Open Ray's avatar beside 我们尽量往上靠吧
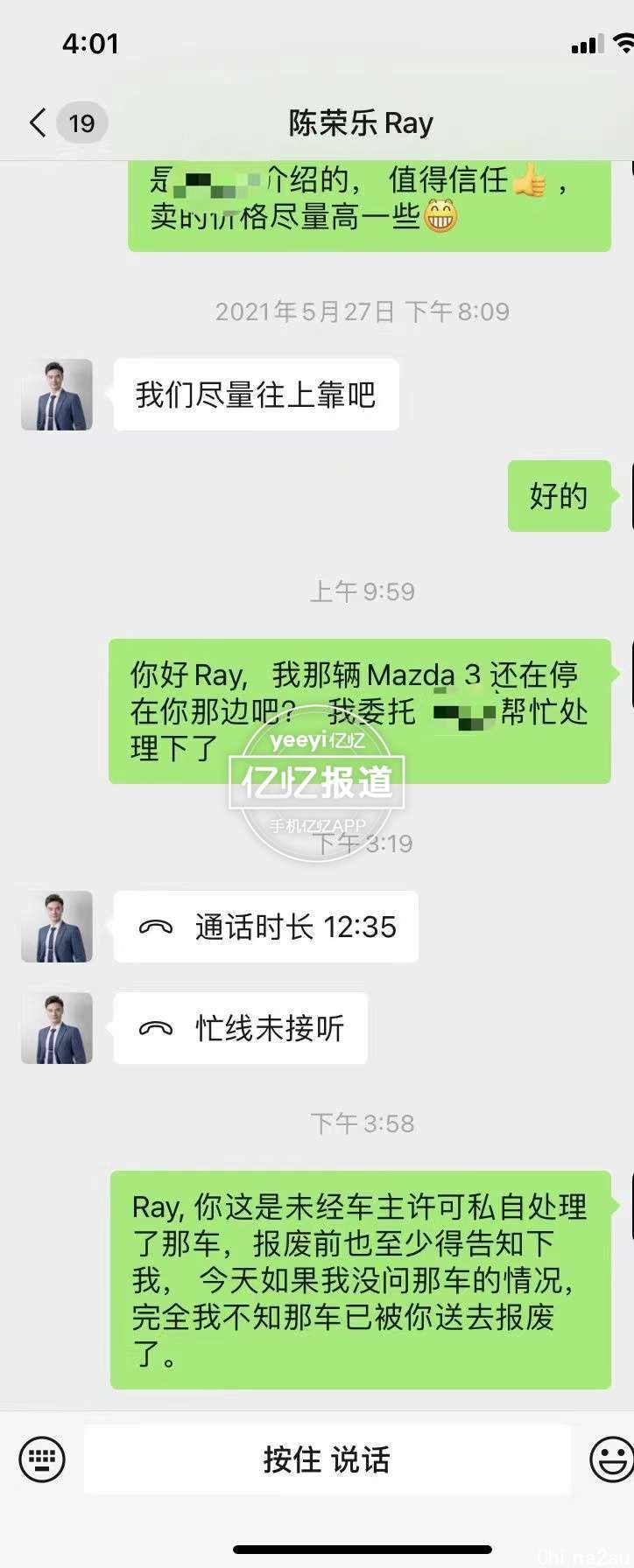This screenshot has width=634, height=1568. point(57,395)
